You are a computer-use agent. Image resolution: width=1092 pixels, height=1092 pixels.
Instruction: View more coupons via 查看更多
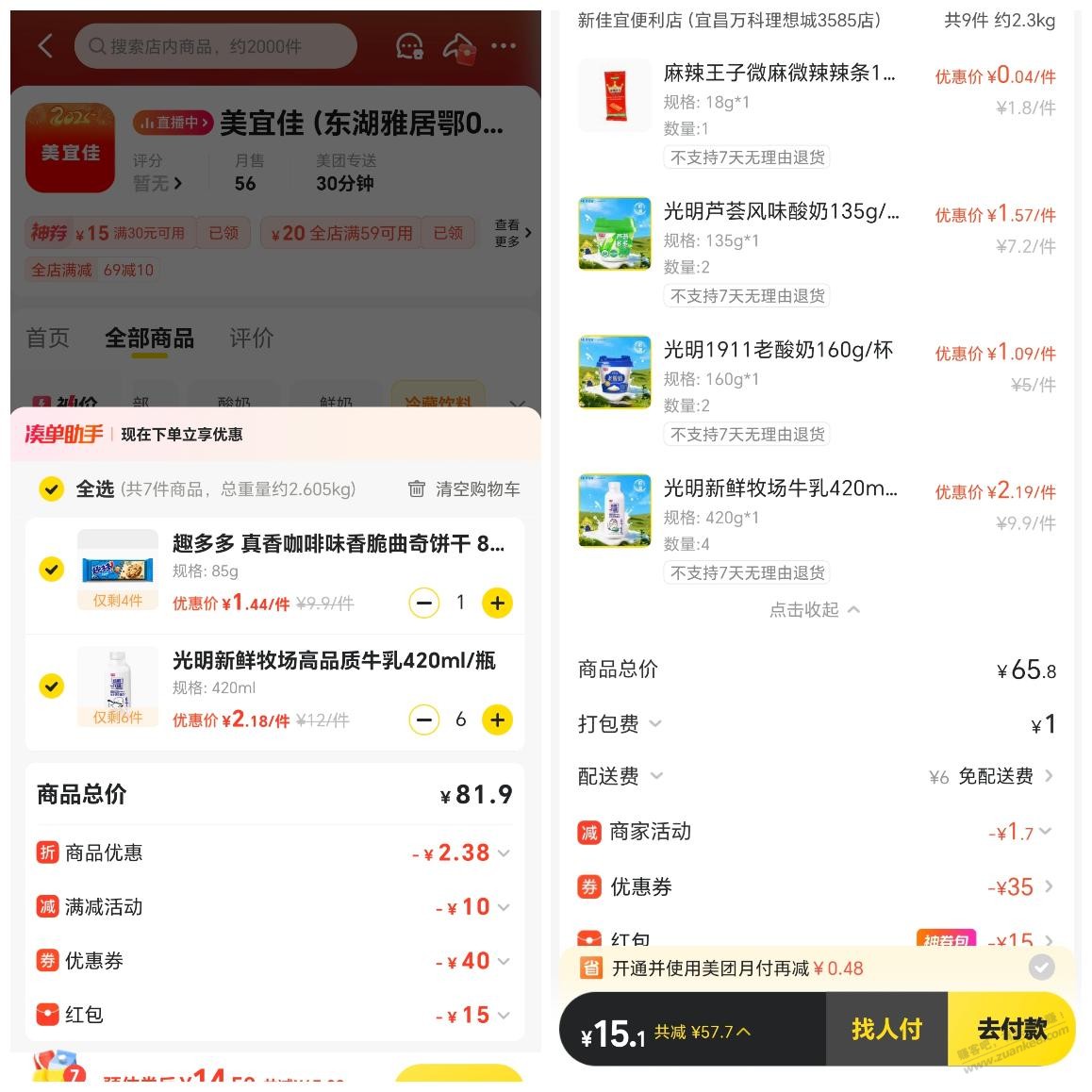click(512, 233)
